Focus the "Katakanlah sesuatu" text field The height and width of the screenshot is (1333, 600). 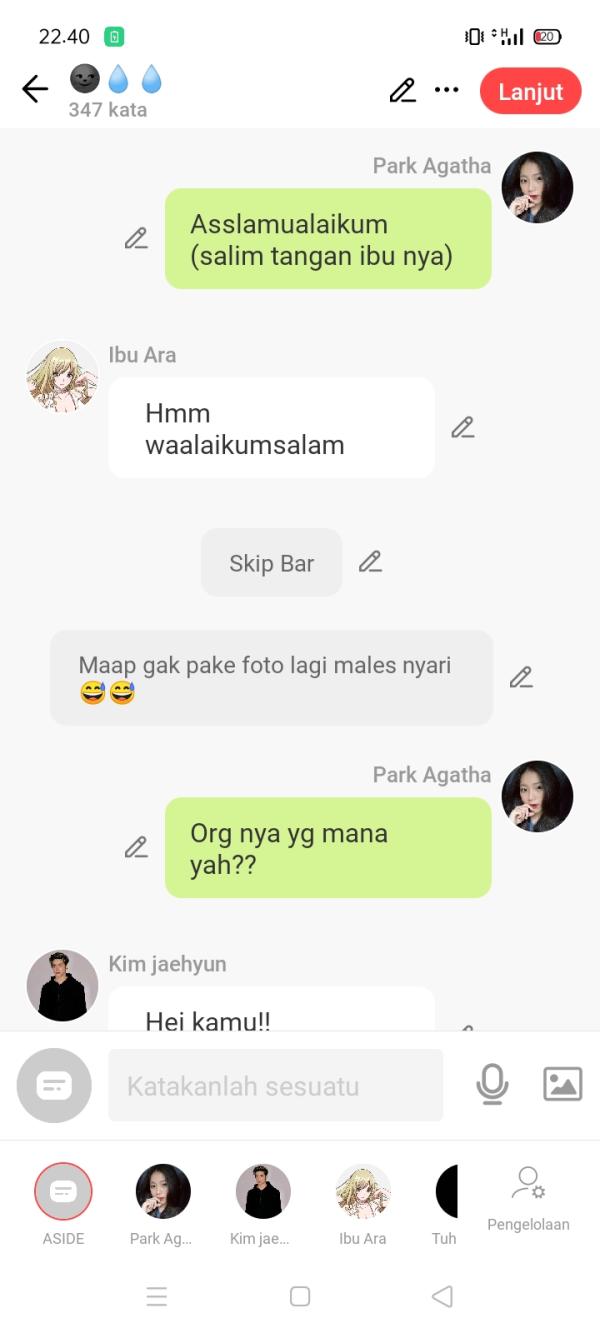tap(275, 1086)
